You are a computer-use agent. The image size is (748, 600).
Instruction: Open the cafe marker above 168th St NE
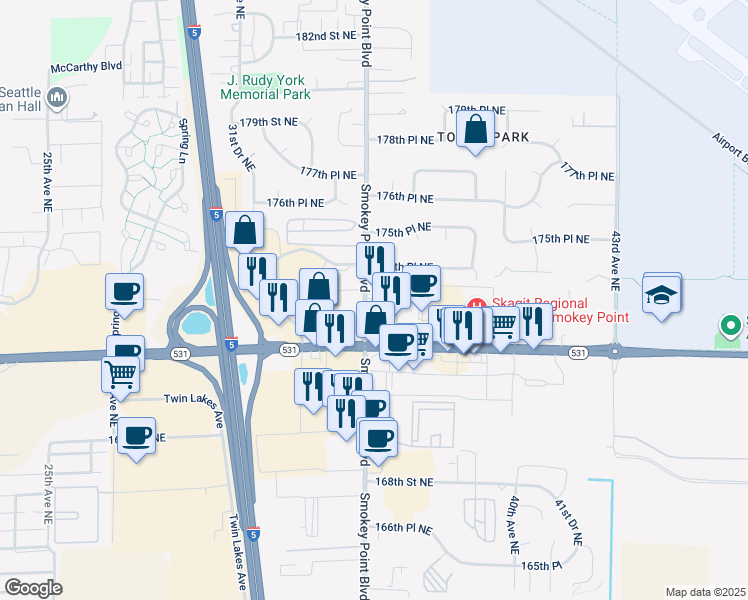[379, 438]
